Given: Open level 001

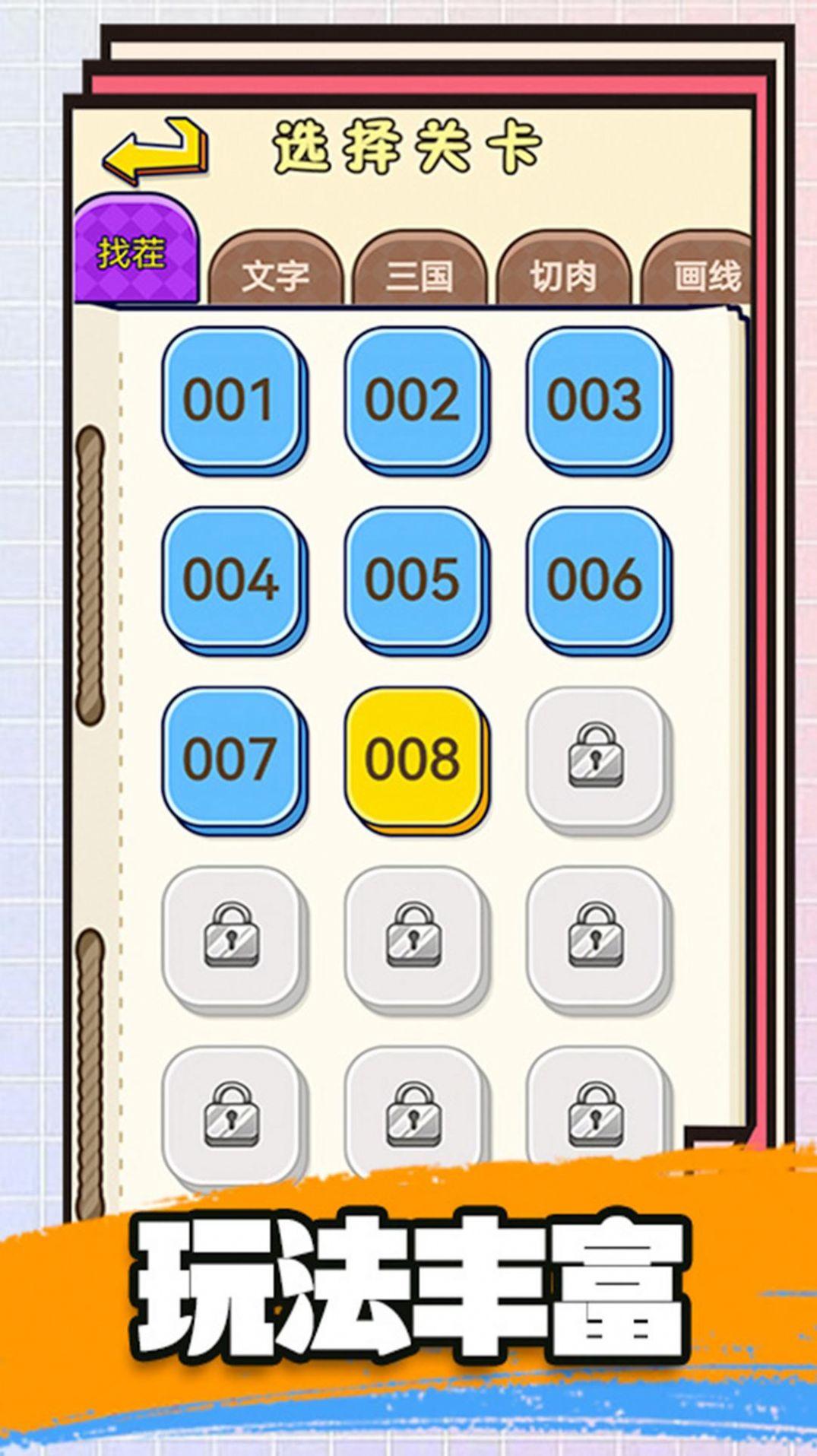Looking at the screenshot, I should pyautogui.click(x=230, y=398).
